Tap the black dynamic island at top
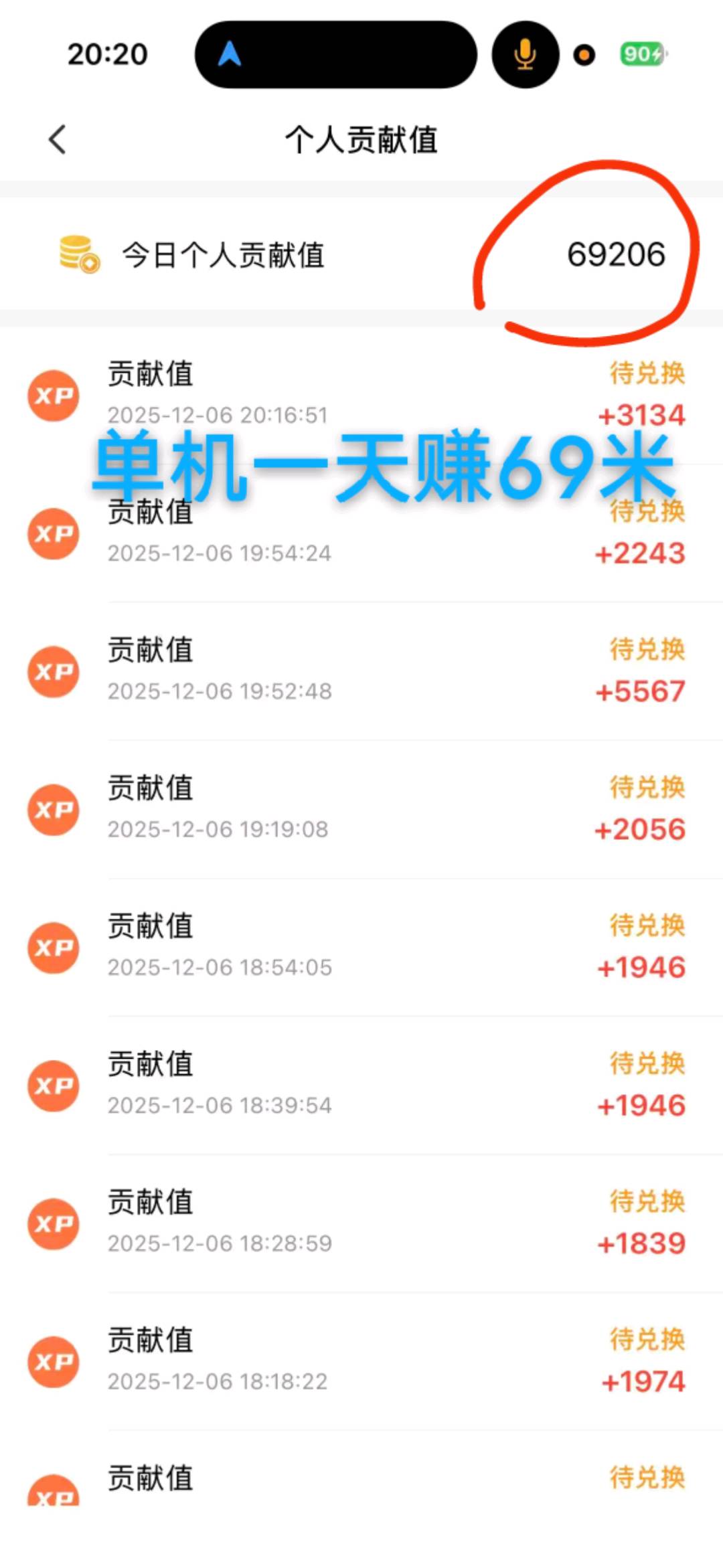This screenshot has width=723, height=1568. (x=336, y=55)
